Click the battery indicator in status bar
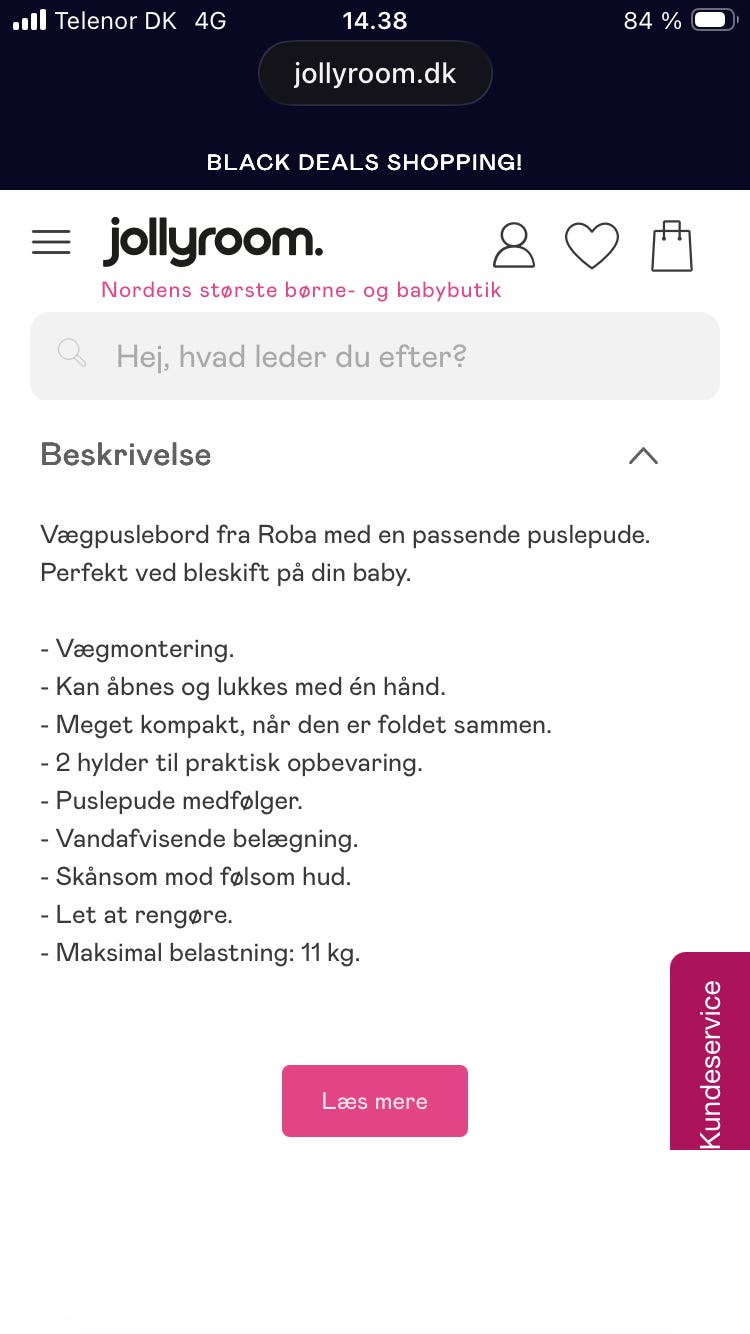The height and width of the screenshot is (1334, 750). coord(714,20)
